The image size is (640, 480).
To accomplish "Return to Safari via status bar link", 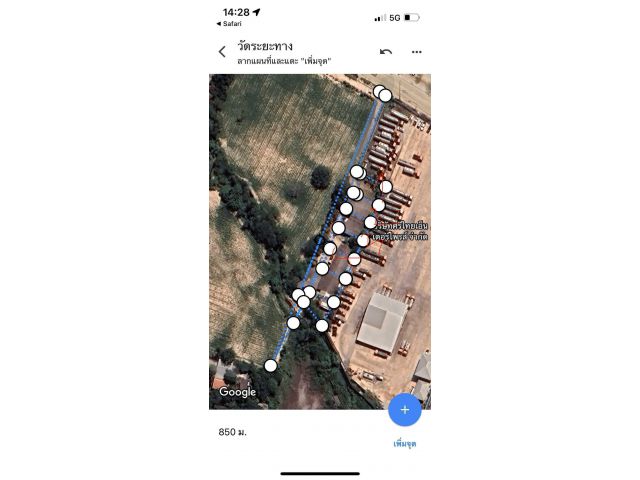I will (x=230, y=24).
